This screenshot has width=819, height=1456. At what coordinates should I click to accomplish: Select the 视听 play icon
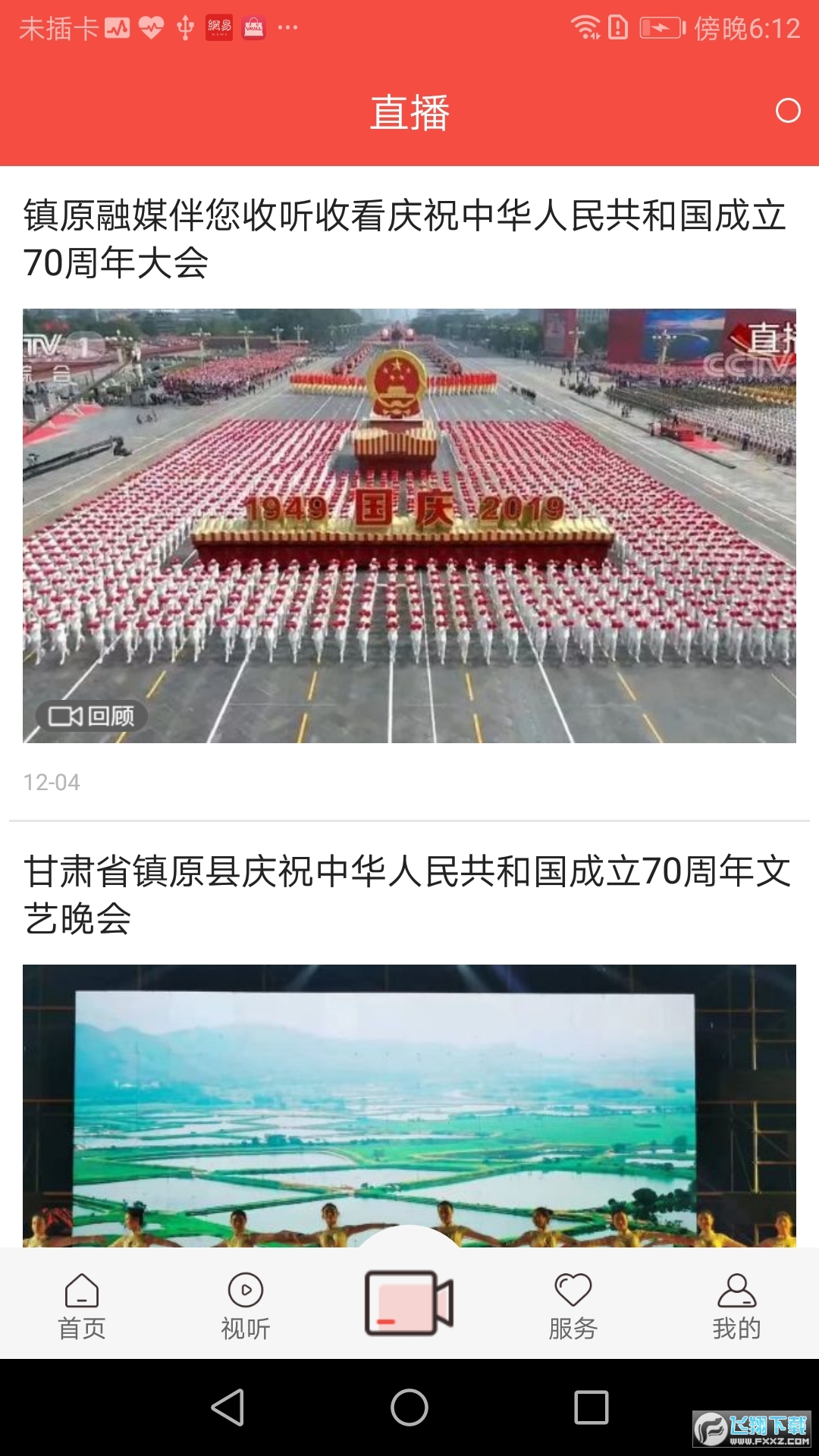(x=246, y=1289)
